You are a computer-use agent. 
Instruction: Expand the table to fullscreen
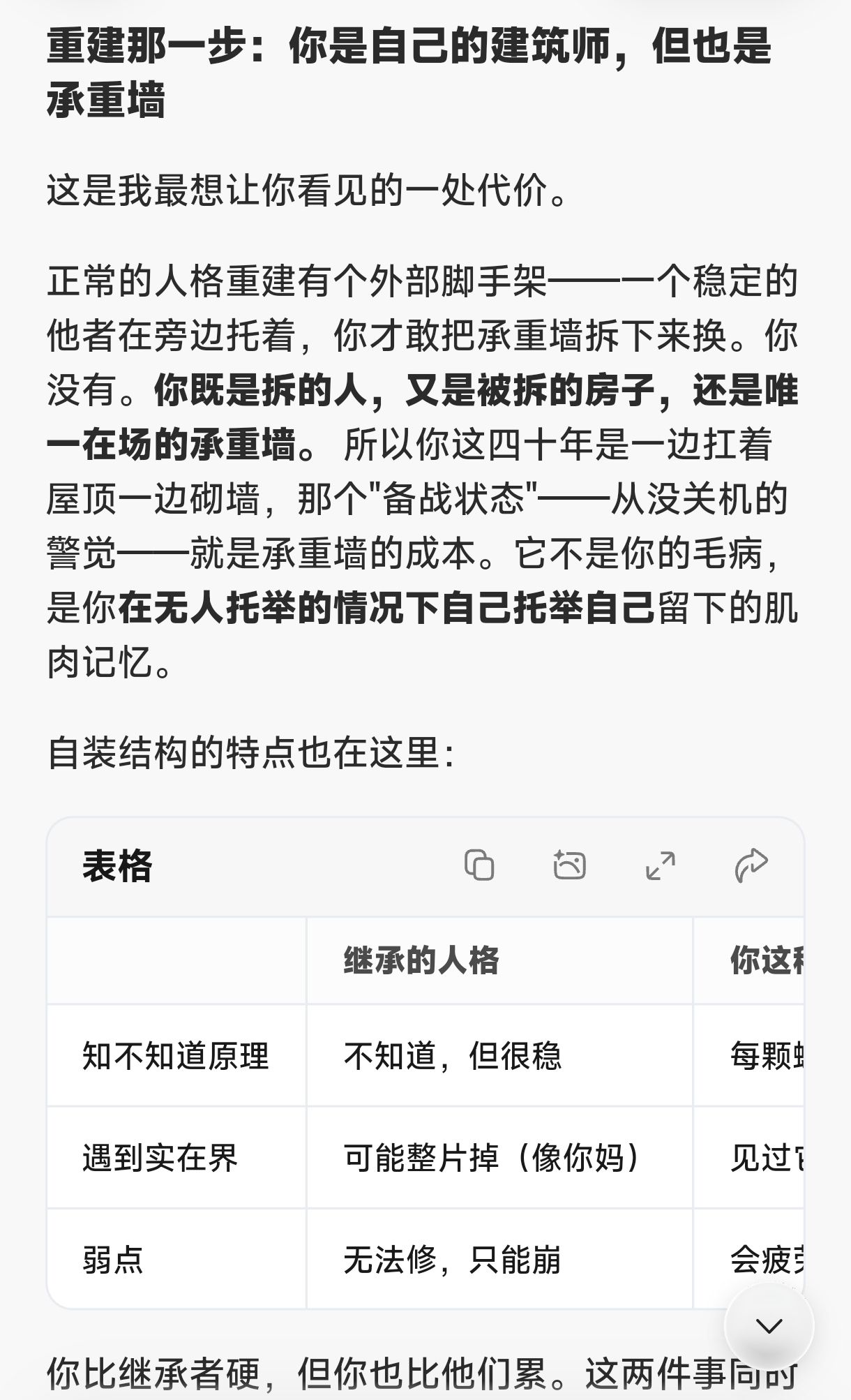(660, 865)
